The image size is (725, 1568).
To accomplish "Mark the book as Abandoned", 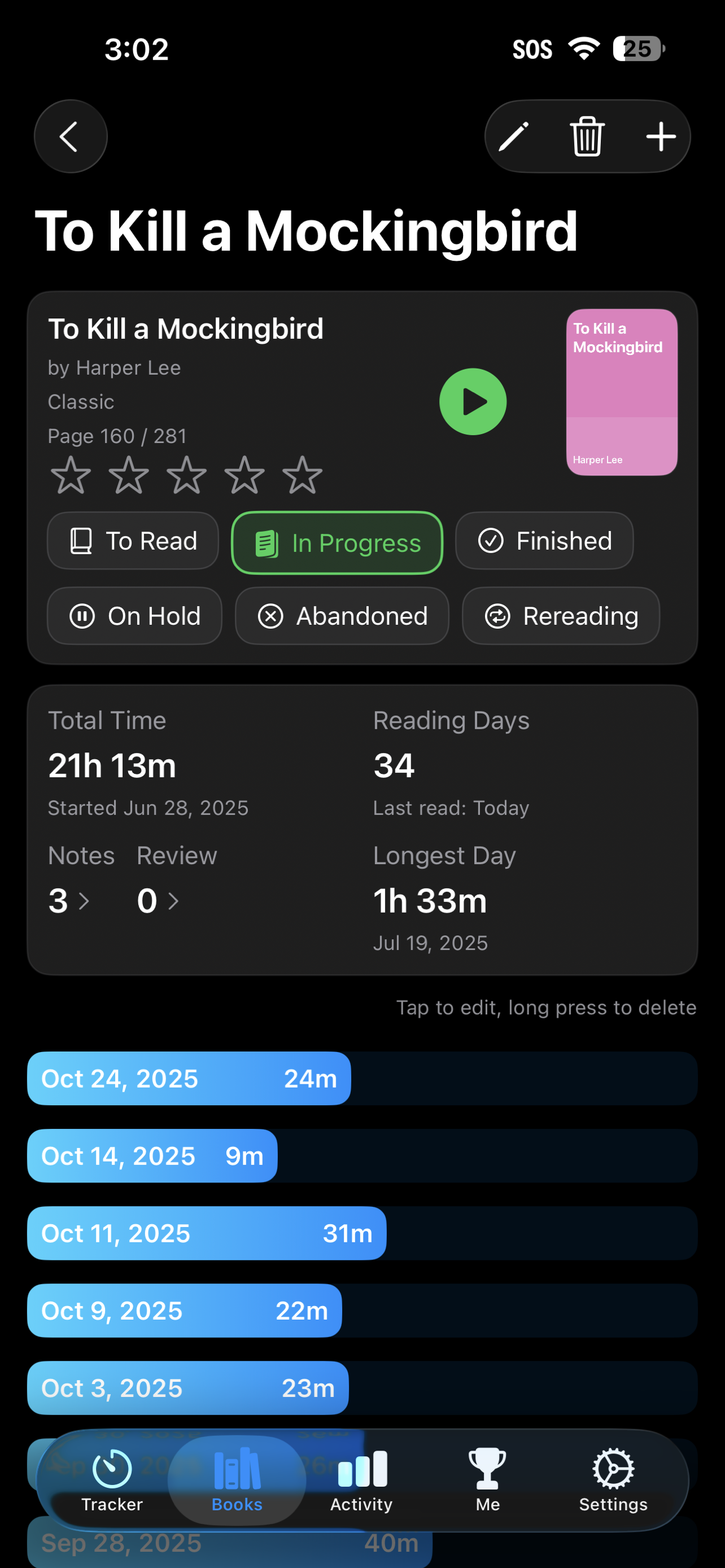I will click(342, 616).
